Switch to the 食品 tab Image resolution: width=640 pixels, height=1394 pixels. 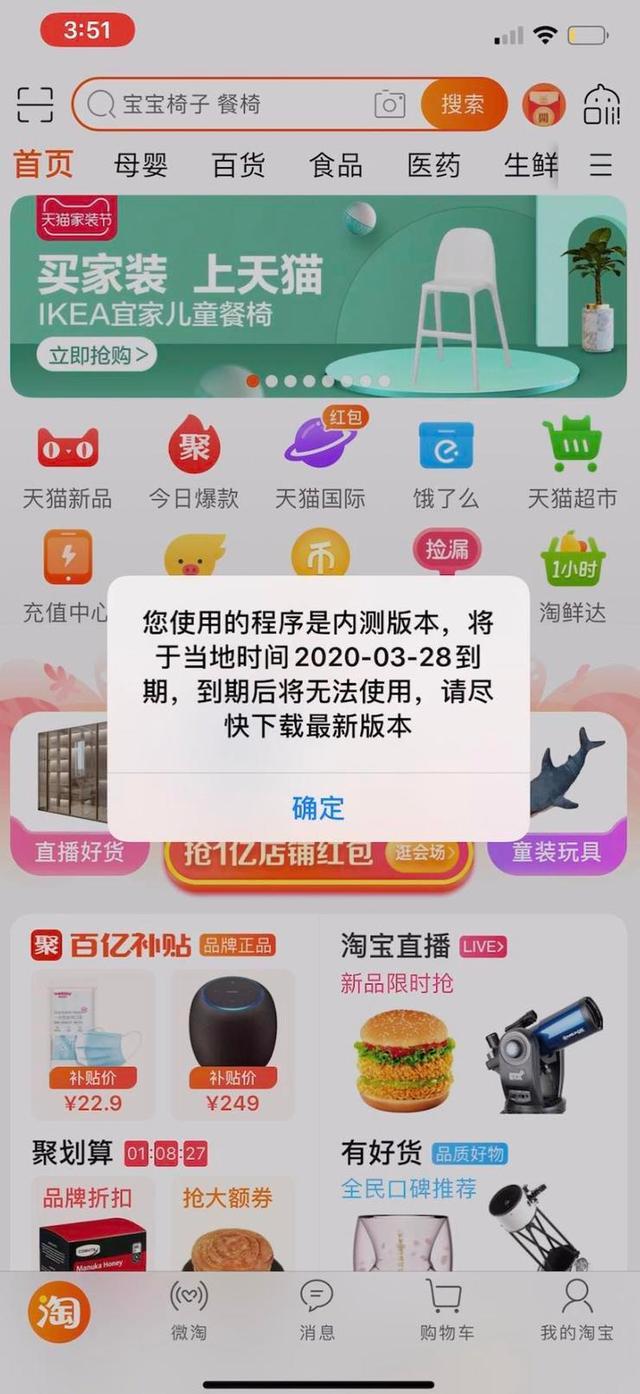coord(336,165)
